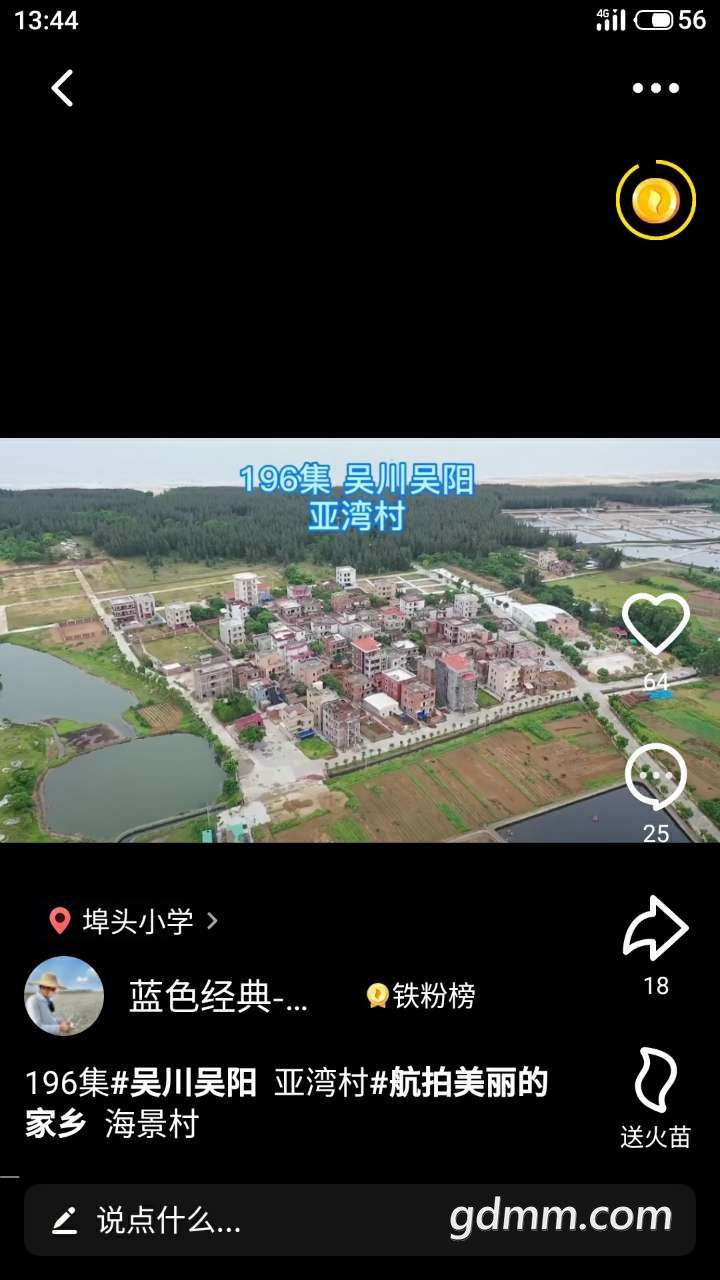Screen dimensions: 720x1280
Task: Open the 埠头小学 location tag
Action: (134, 921)
